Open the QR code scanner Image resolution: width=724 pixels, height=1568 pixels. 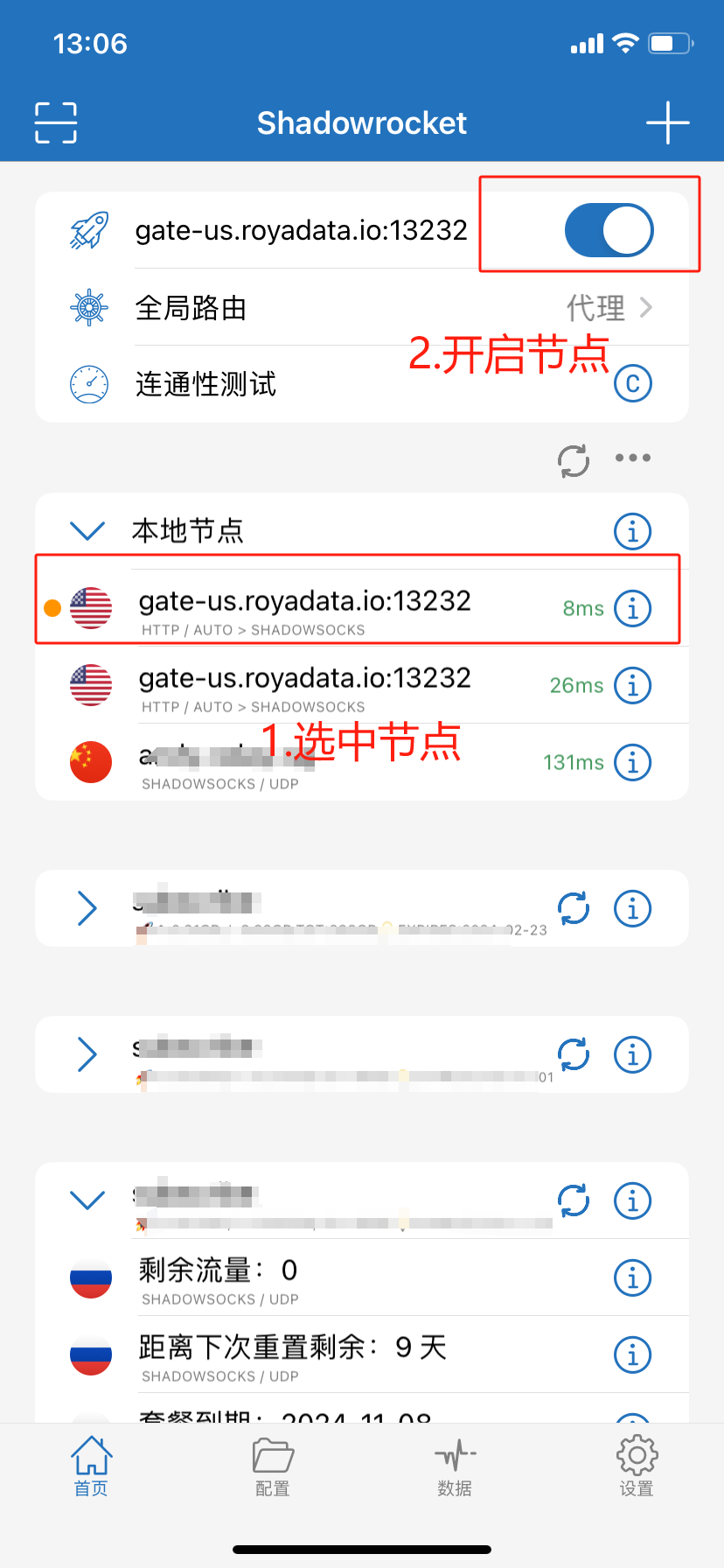point(56,122)
